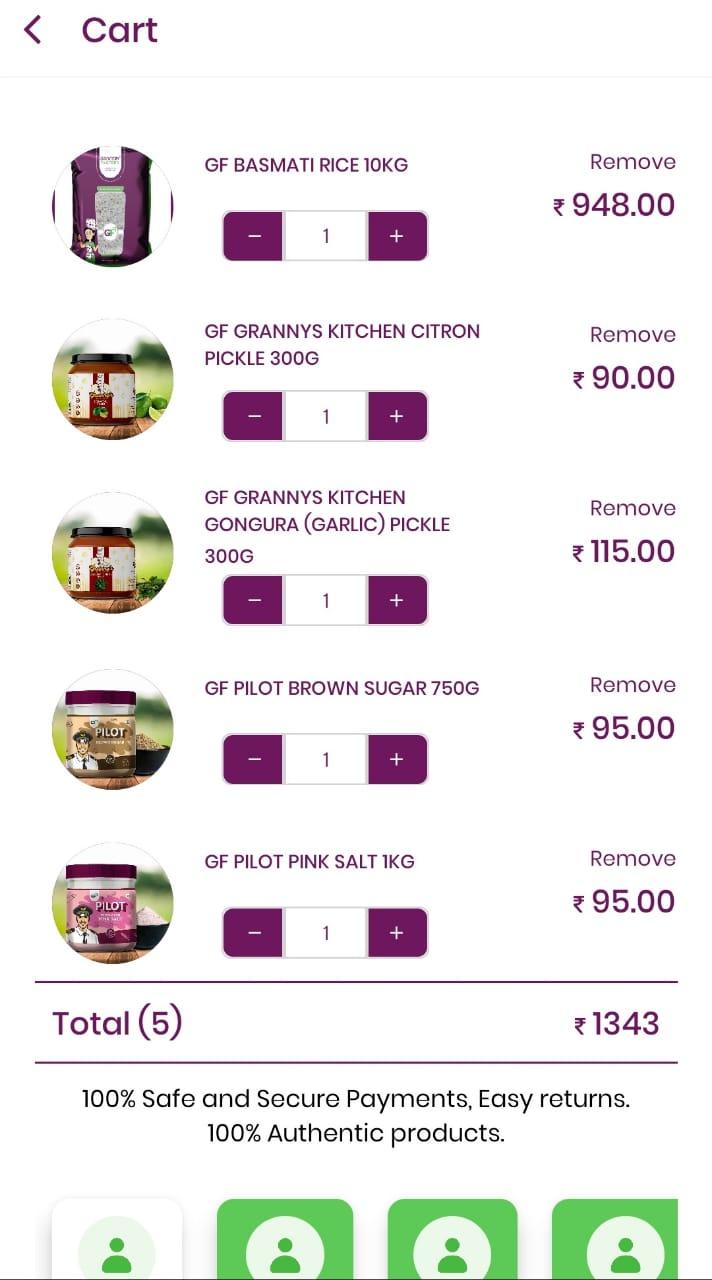Increase quantity of GF Basmati Rice 10KG
Screen dimensions: 712x1280
pyautogui.click(x=397, y=236)
